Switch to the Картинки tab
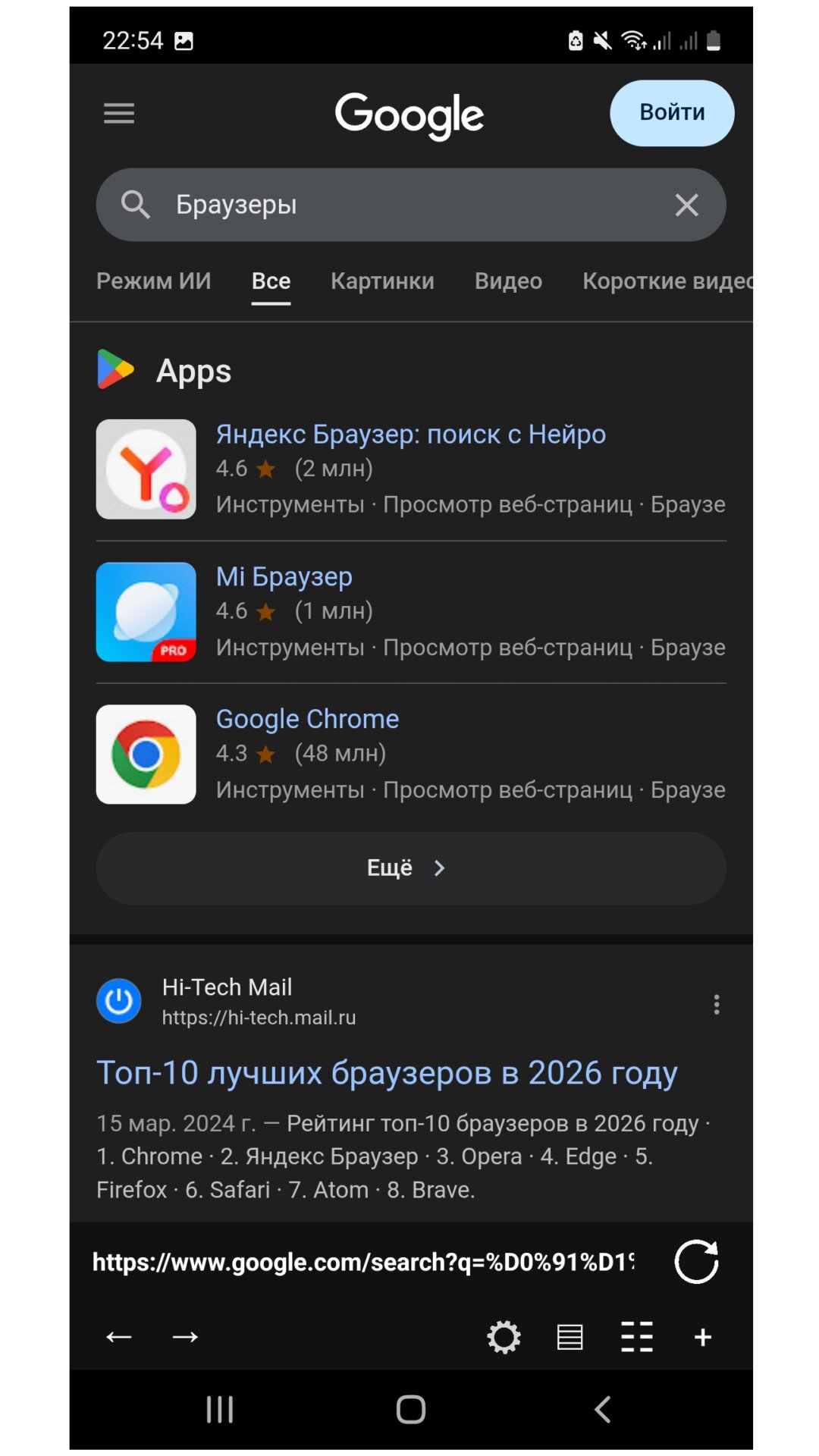 382,281
